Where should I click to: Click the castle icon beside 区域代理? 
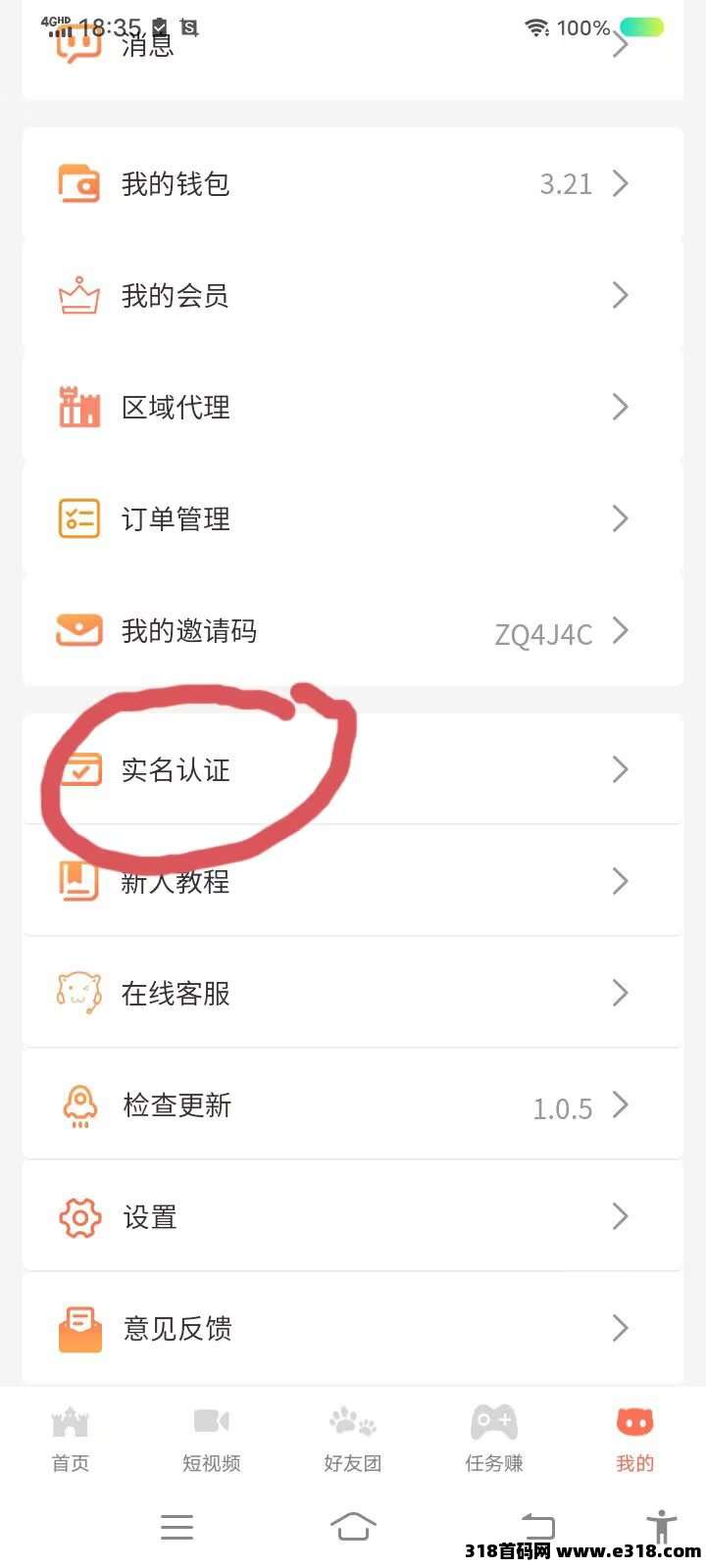click(78, 406)
